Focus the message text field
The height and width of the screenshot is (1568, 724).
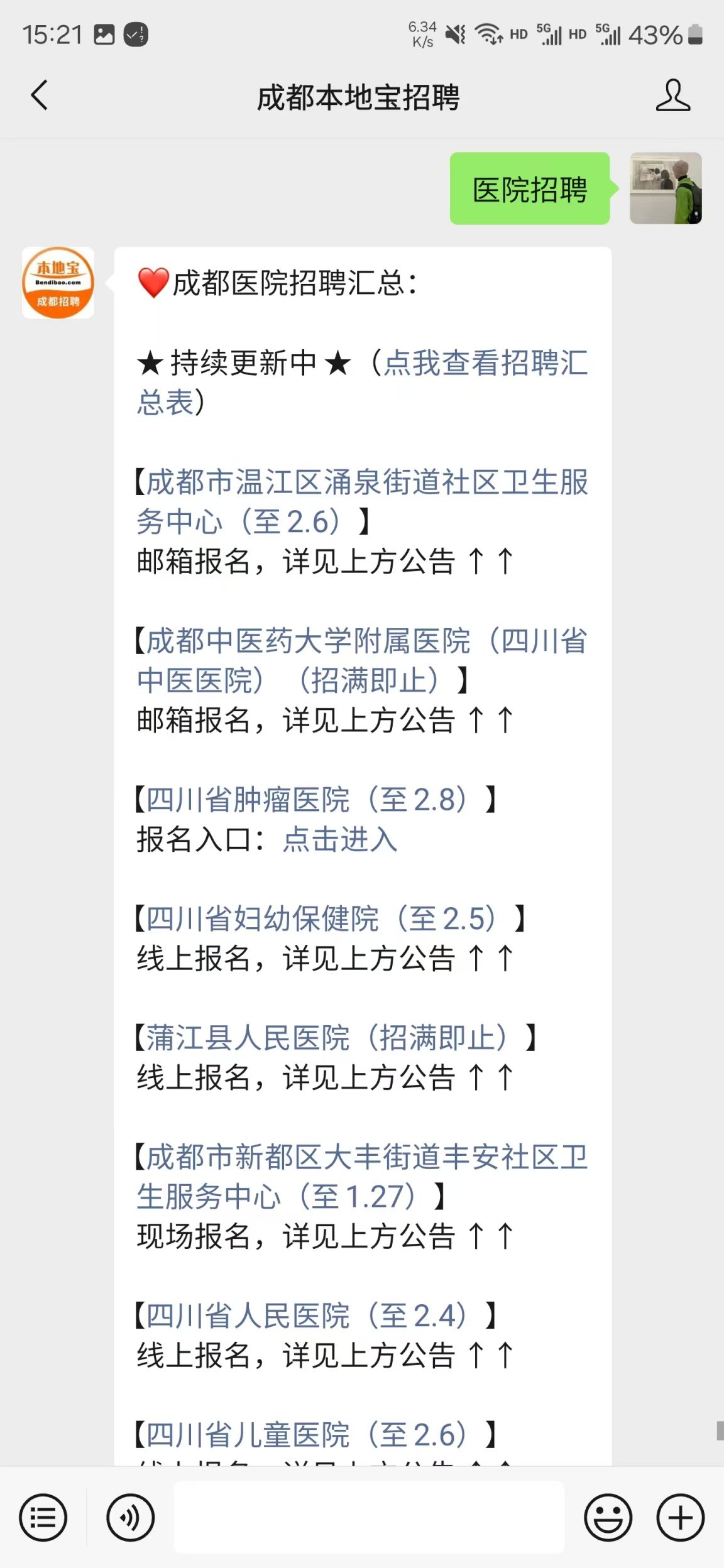tap(369, 1518)
